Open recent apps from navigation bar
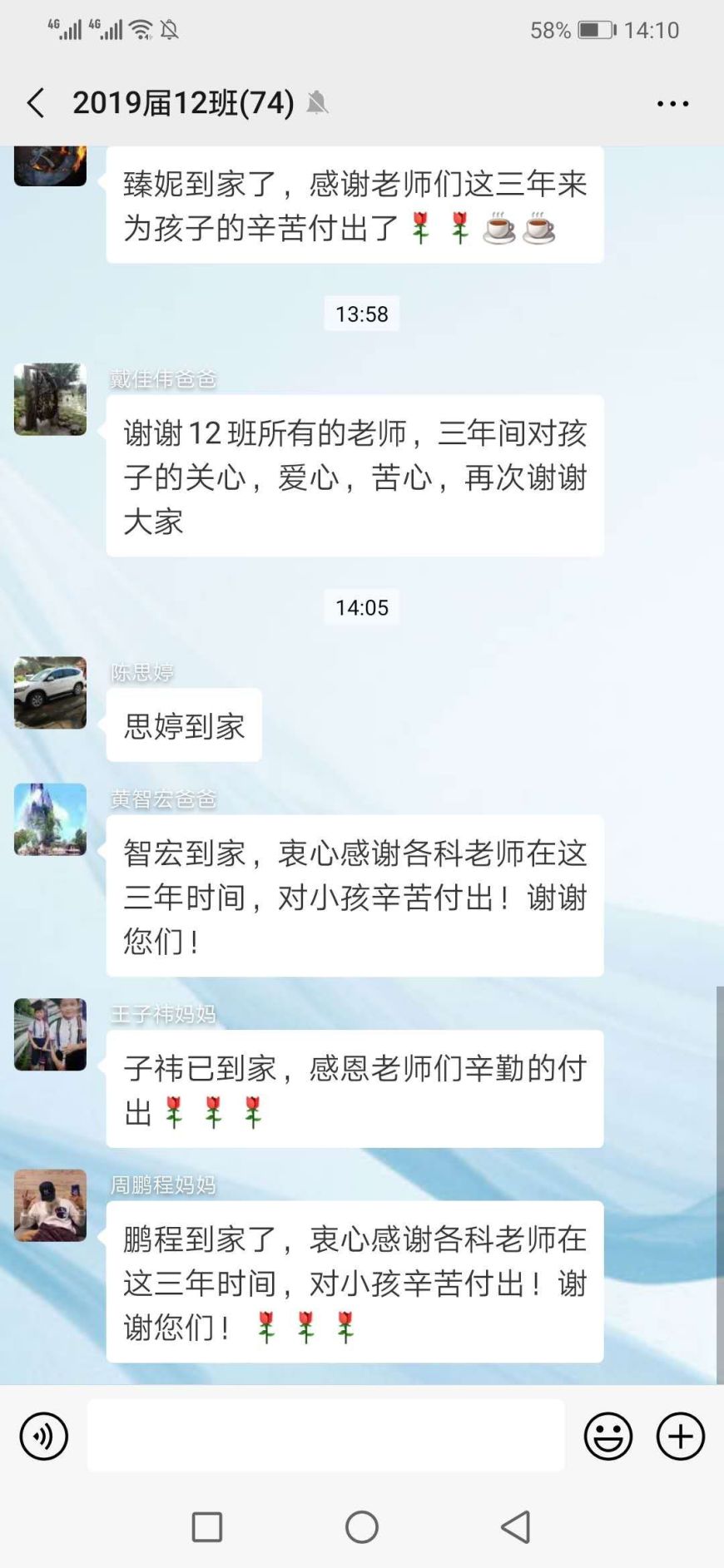The width and height of the screenshot is (724, 1568). (x=207, y=1527)
